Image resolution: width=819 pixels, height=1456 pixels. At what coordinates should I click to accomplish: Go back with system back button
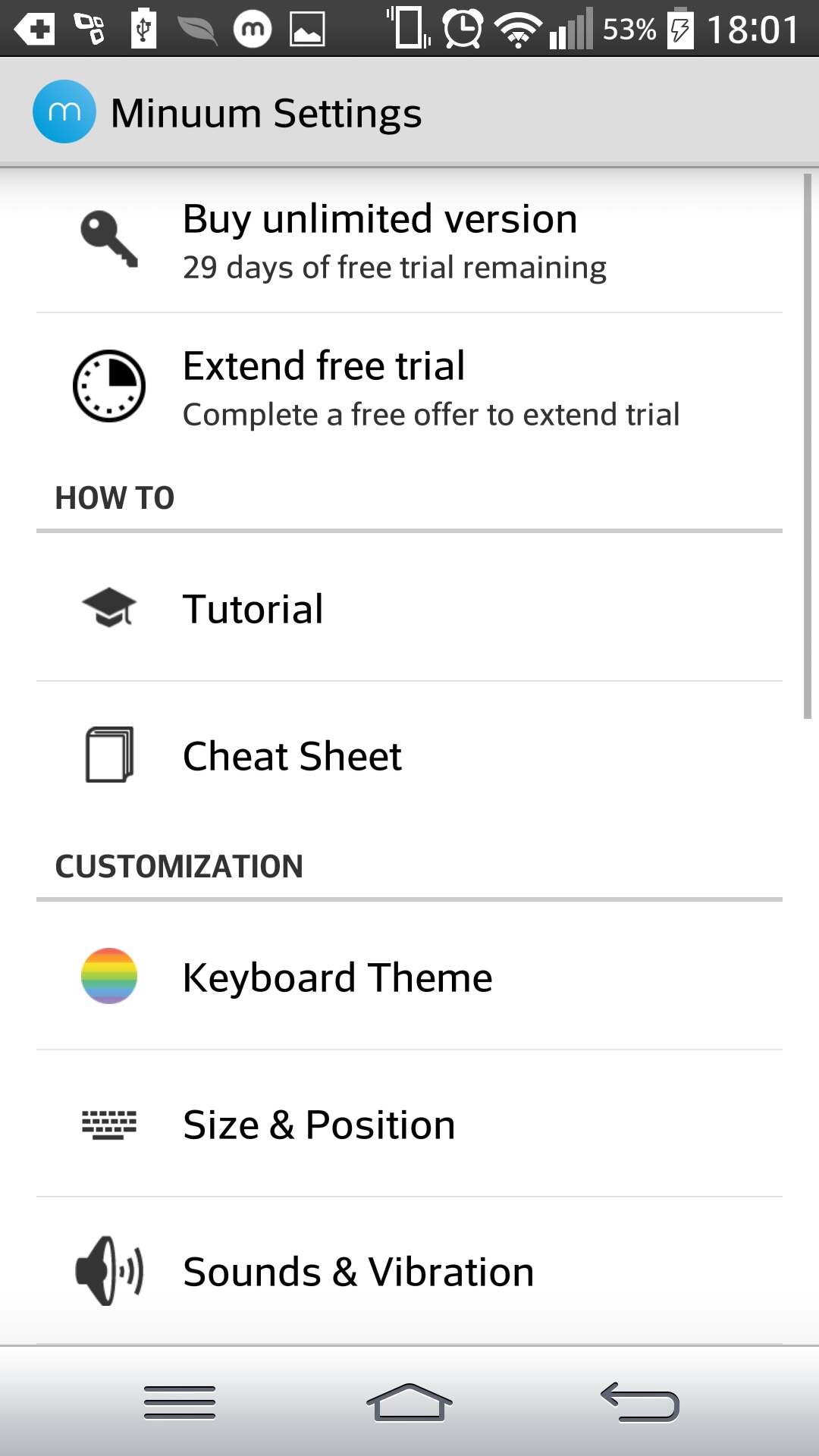[639, 1402]
